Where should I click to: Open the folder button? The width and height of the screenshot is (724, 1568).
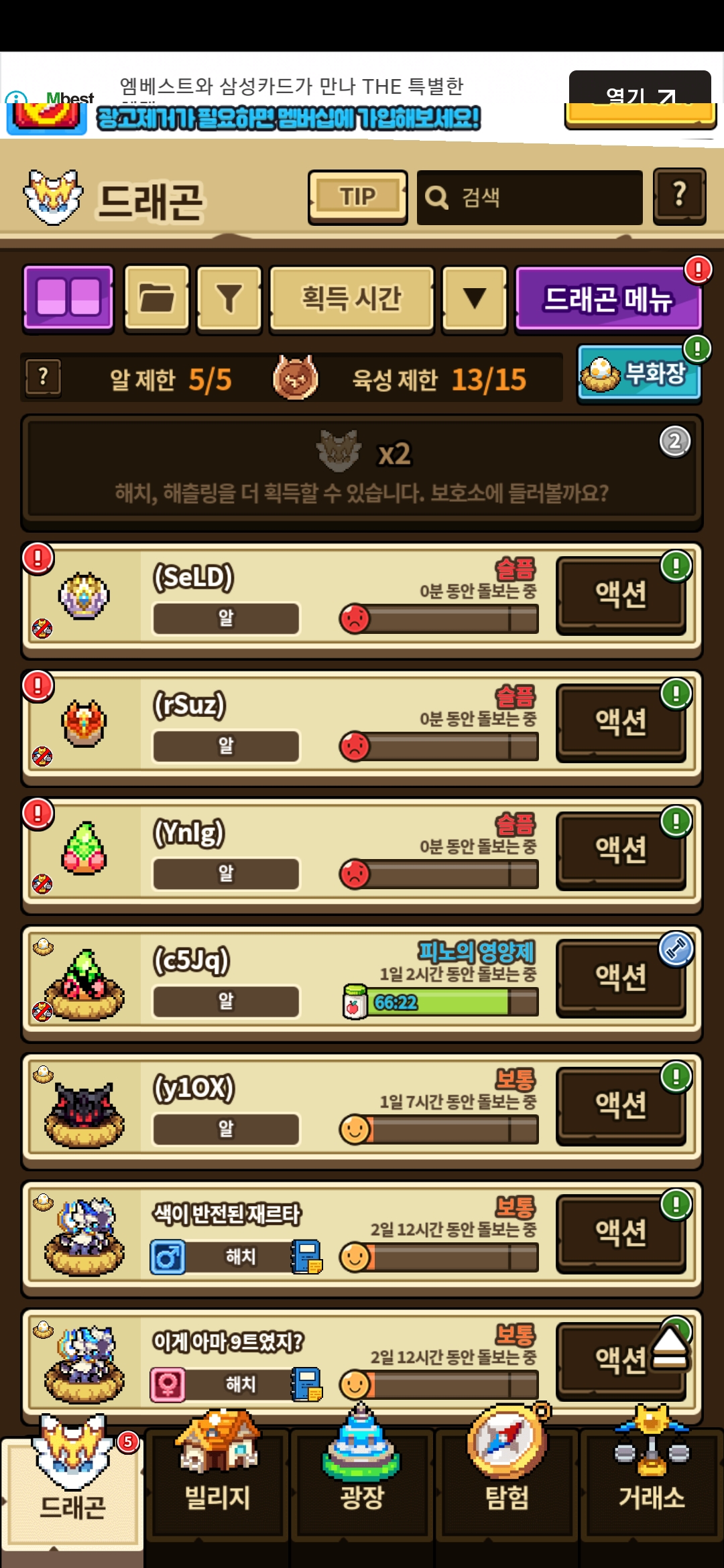pos(157,298)
